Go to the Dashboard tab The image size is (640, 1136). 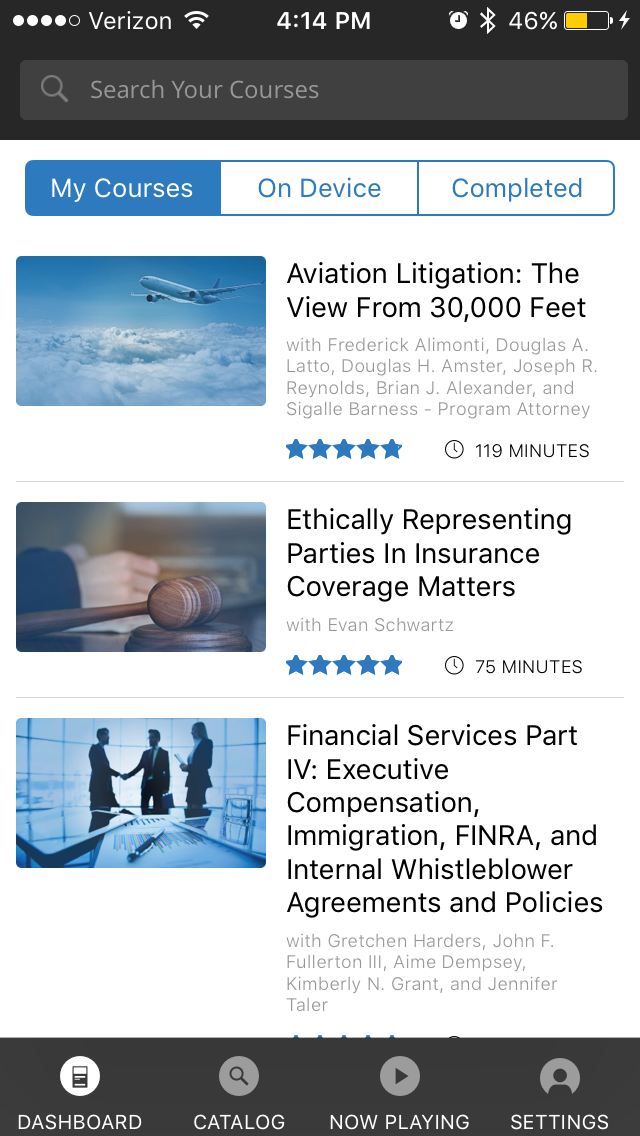pyautogui.click(x=80, y=1094)
